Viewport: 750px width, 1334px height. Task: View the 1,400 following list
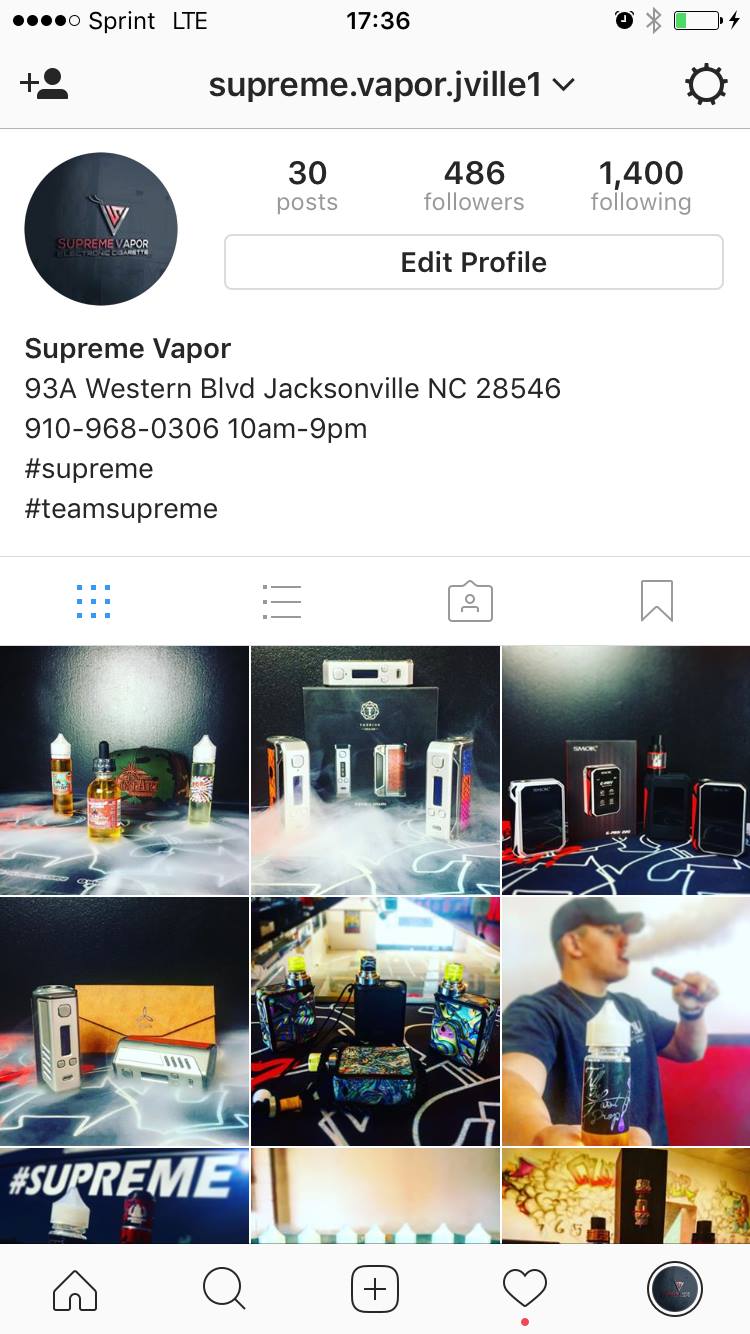point(641,186)
